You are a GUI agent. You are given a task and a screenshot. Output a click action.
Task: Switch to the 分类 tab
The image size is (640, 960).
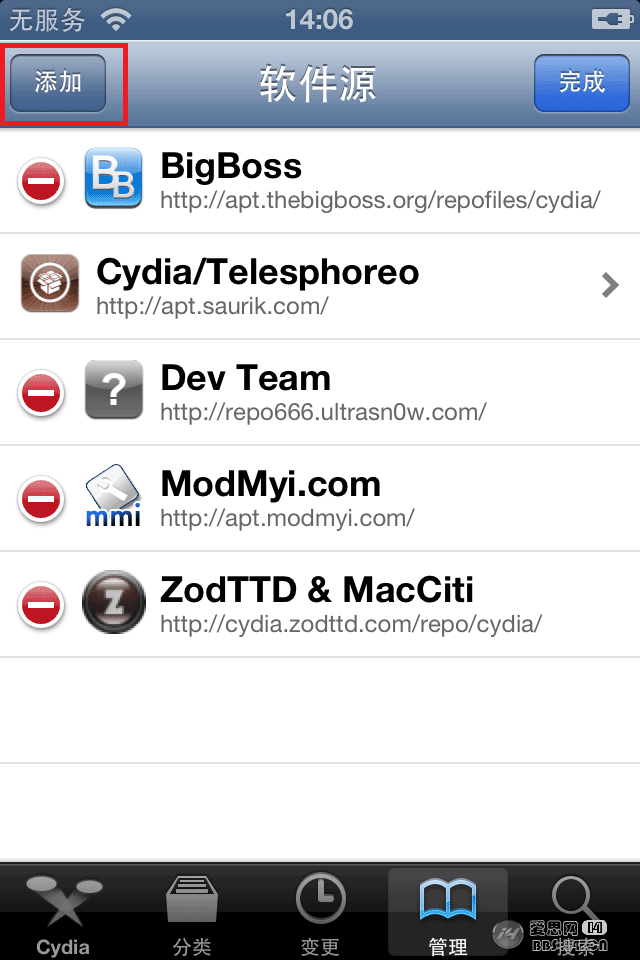[192, 915]
